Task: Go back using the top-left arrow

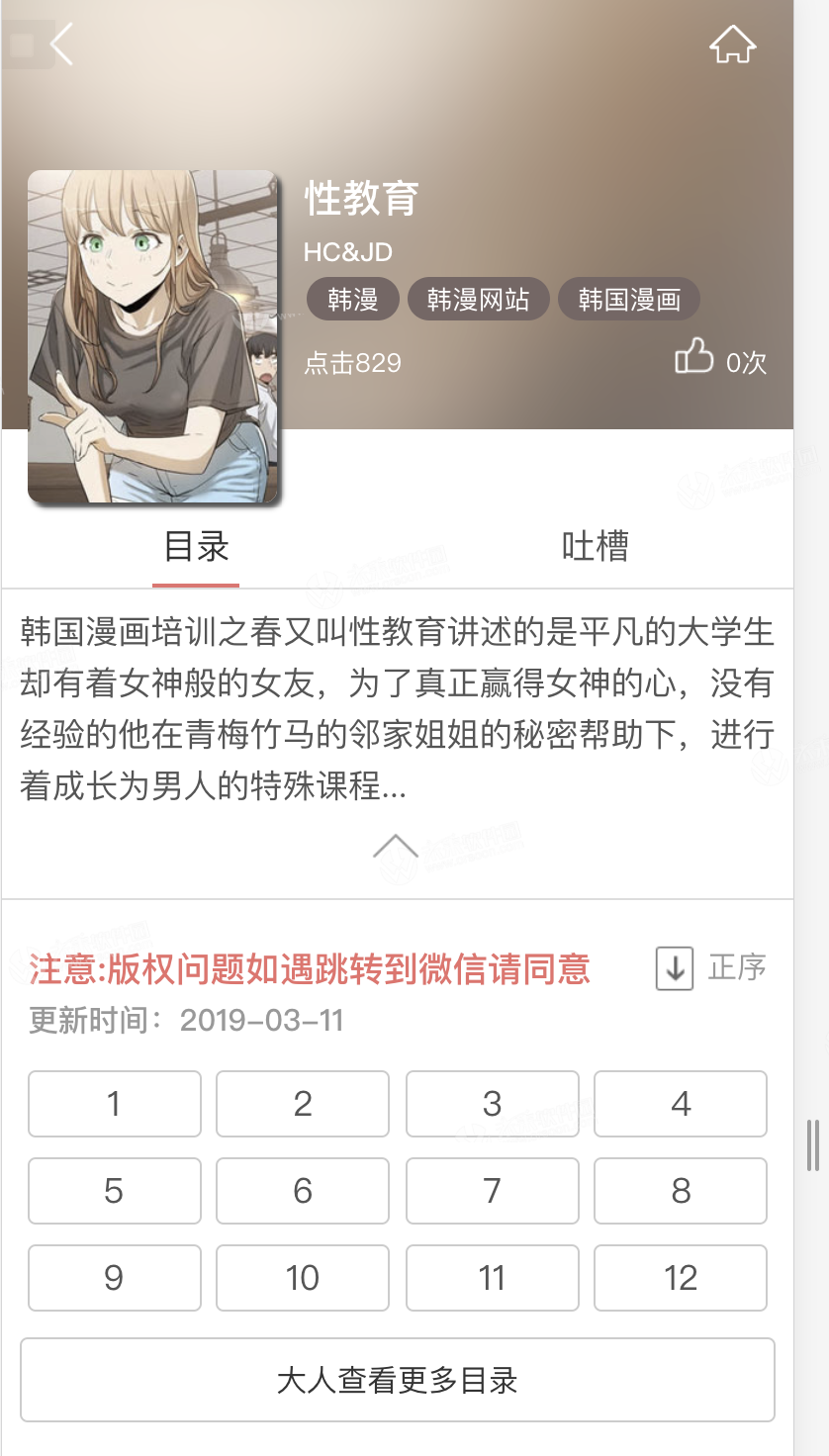Action: coord(61,45)
